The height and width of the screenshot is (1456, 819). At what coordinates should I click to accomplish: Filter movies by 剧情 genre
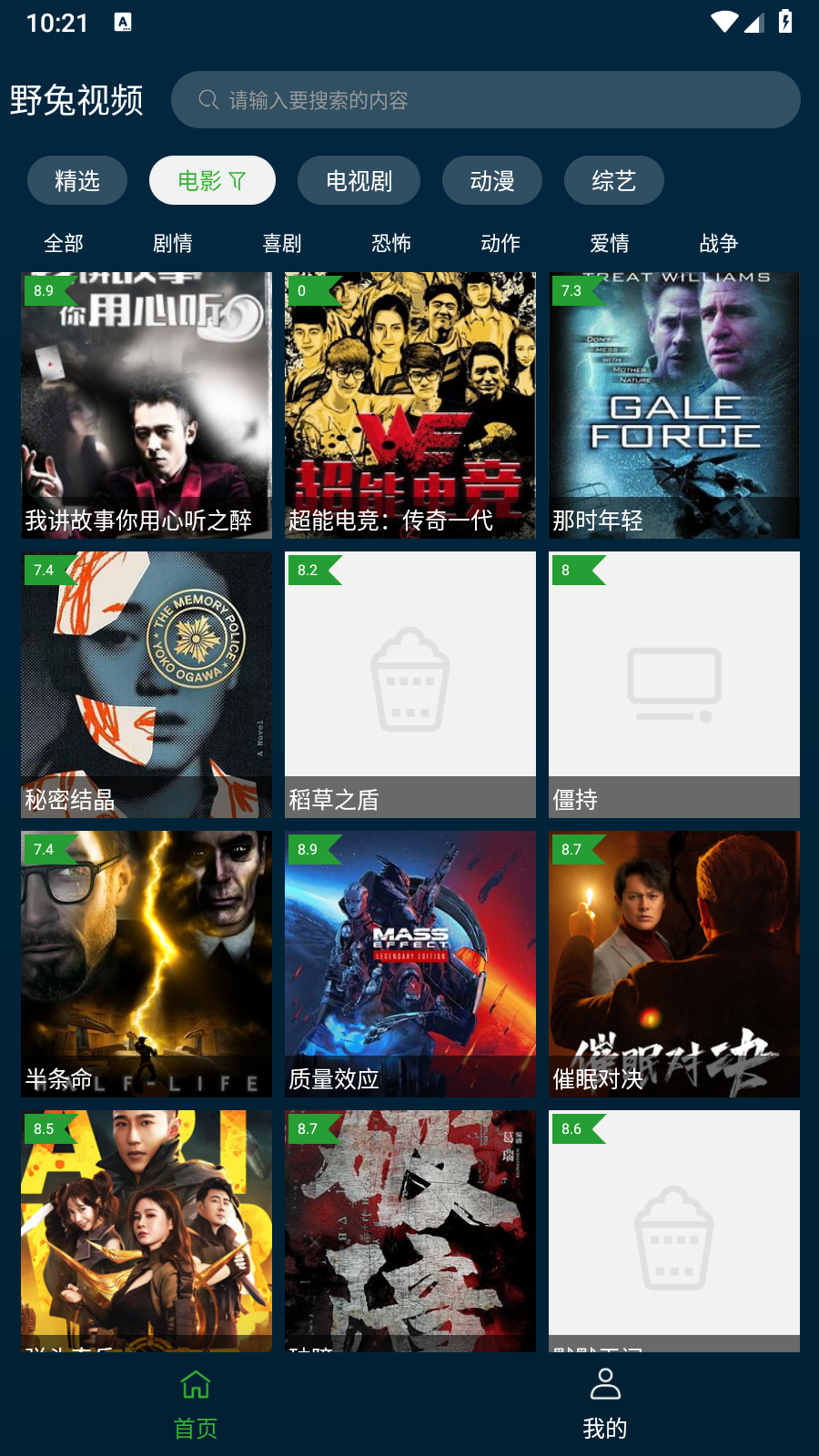(173, 243)
